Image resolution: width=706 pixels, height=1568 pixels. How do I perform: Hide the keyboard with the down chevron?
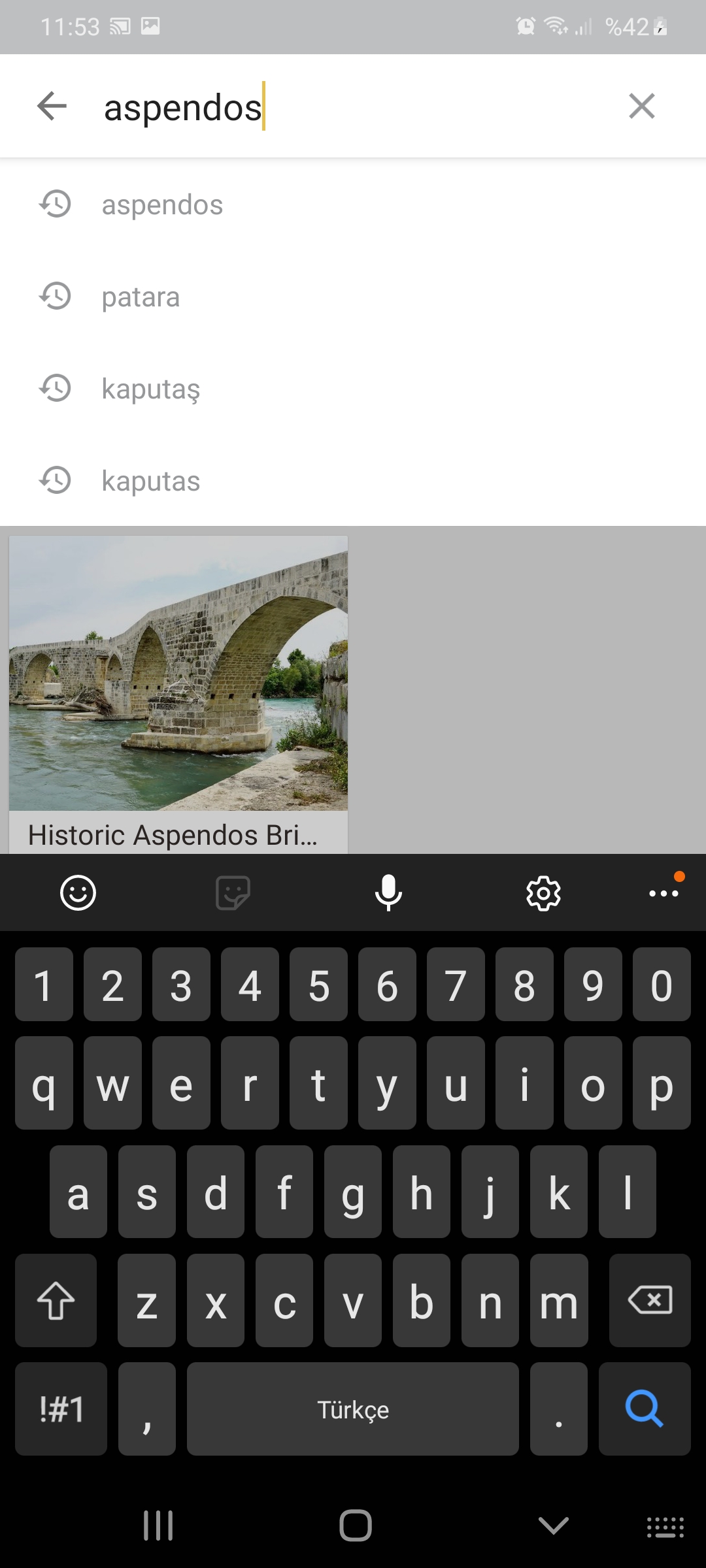(x=553, y=1526)
